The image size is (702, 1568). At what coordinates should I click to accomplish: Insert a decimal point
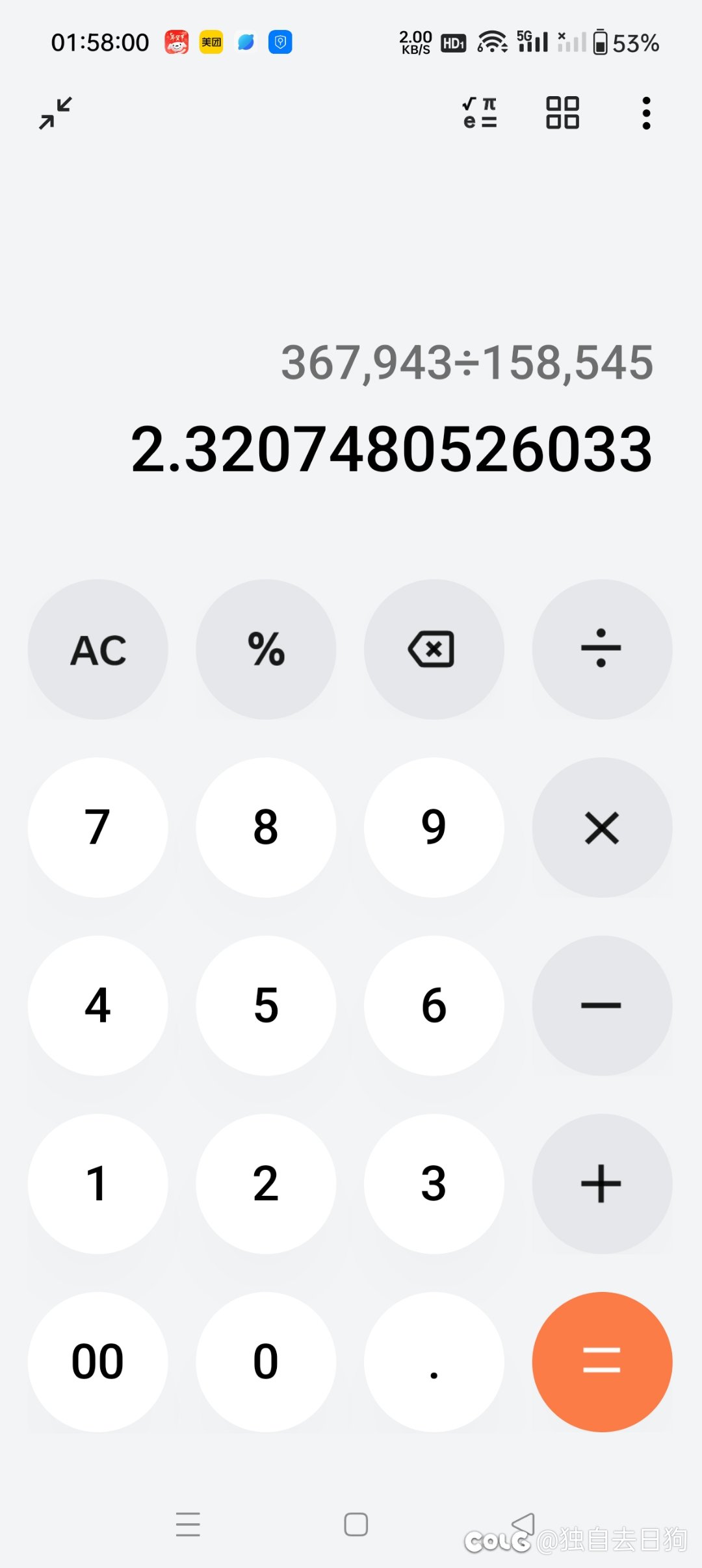434,1361
